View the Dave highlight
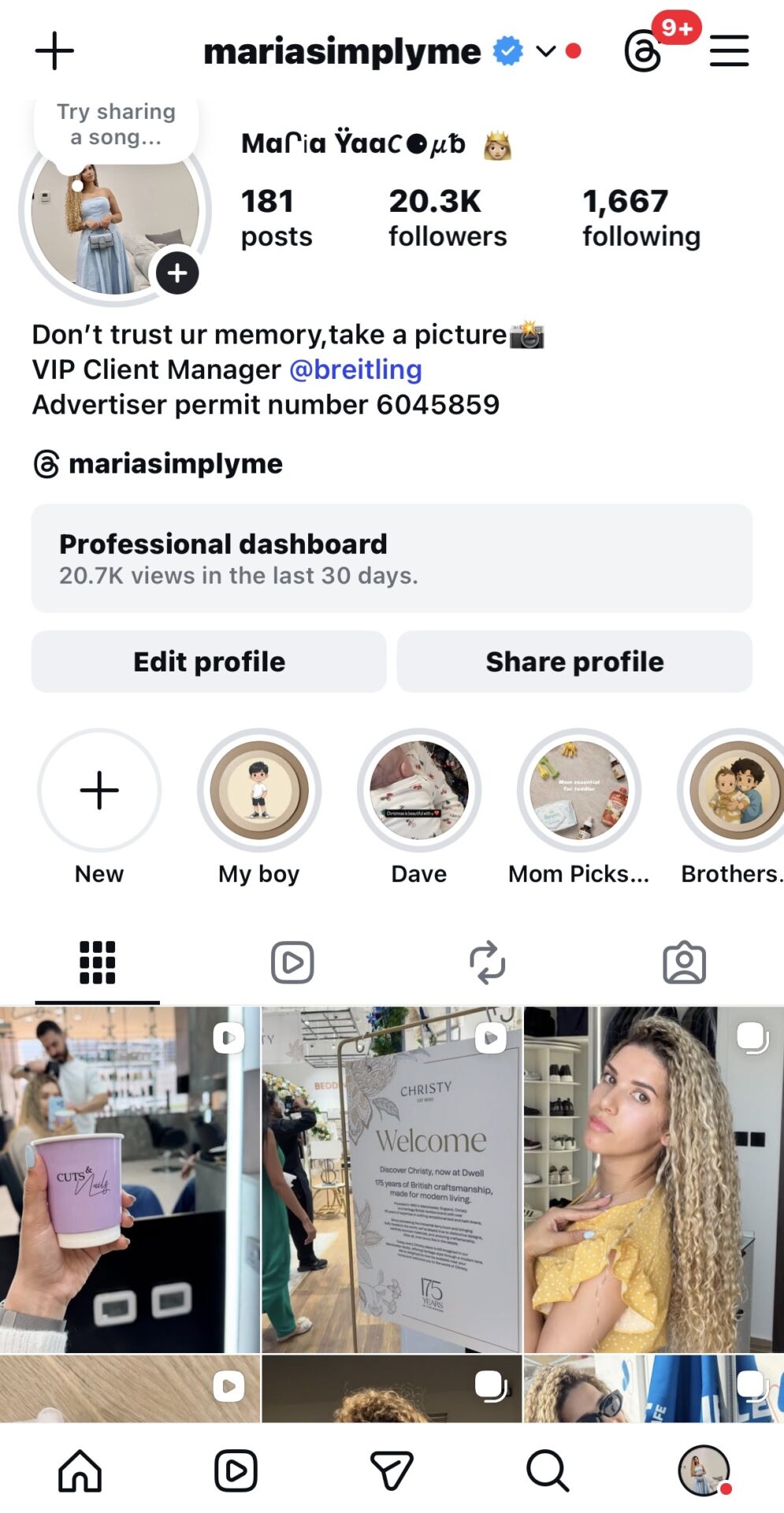This screenshot has height=1513, width=784. (419, 790)
